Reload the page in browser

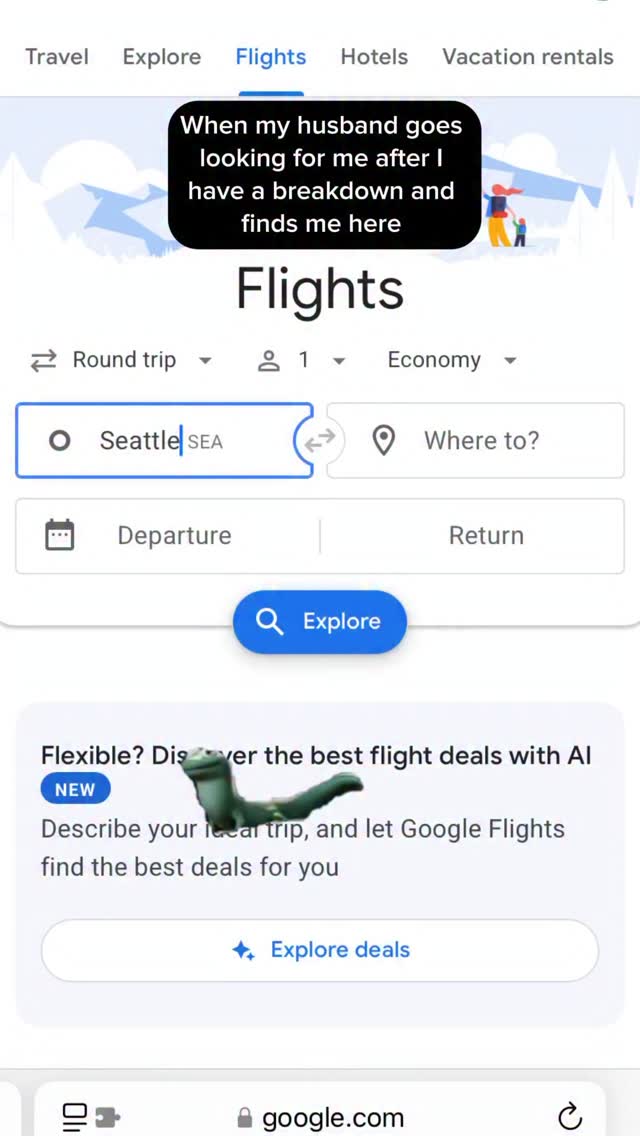[569, 1116]
